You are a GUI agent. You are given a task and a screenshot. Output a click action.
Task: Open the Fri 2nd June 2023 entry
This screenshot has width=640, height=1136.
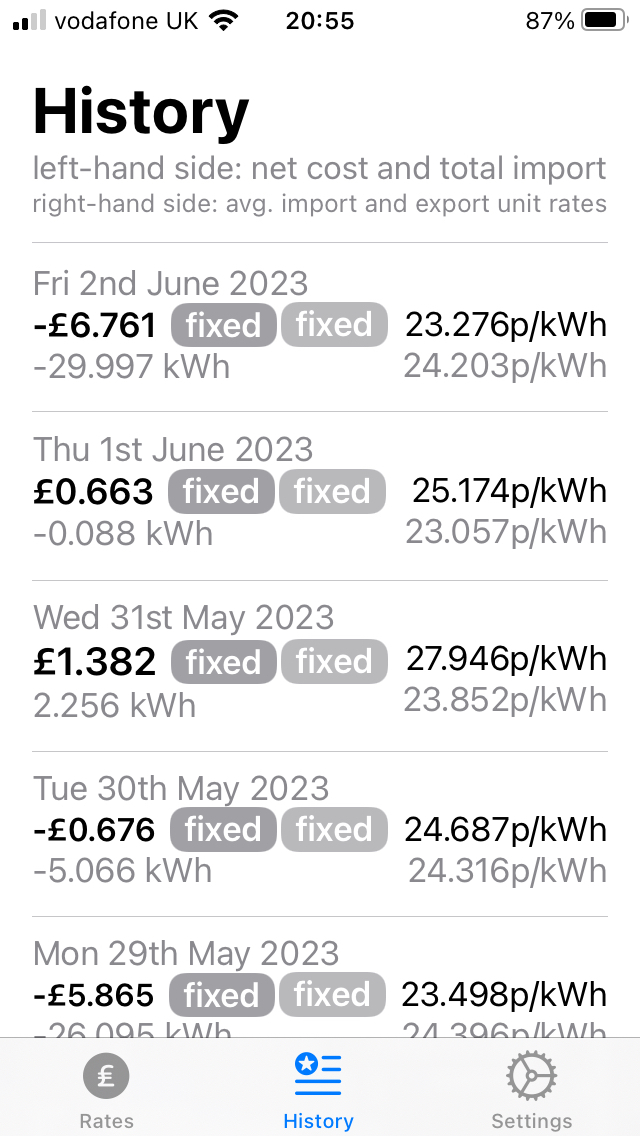(320, 327)
